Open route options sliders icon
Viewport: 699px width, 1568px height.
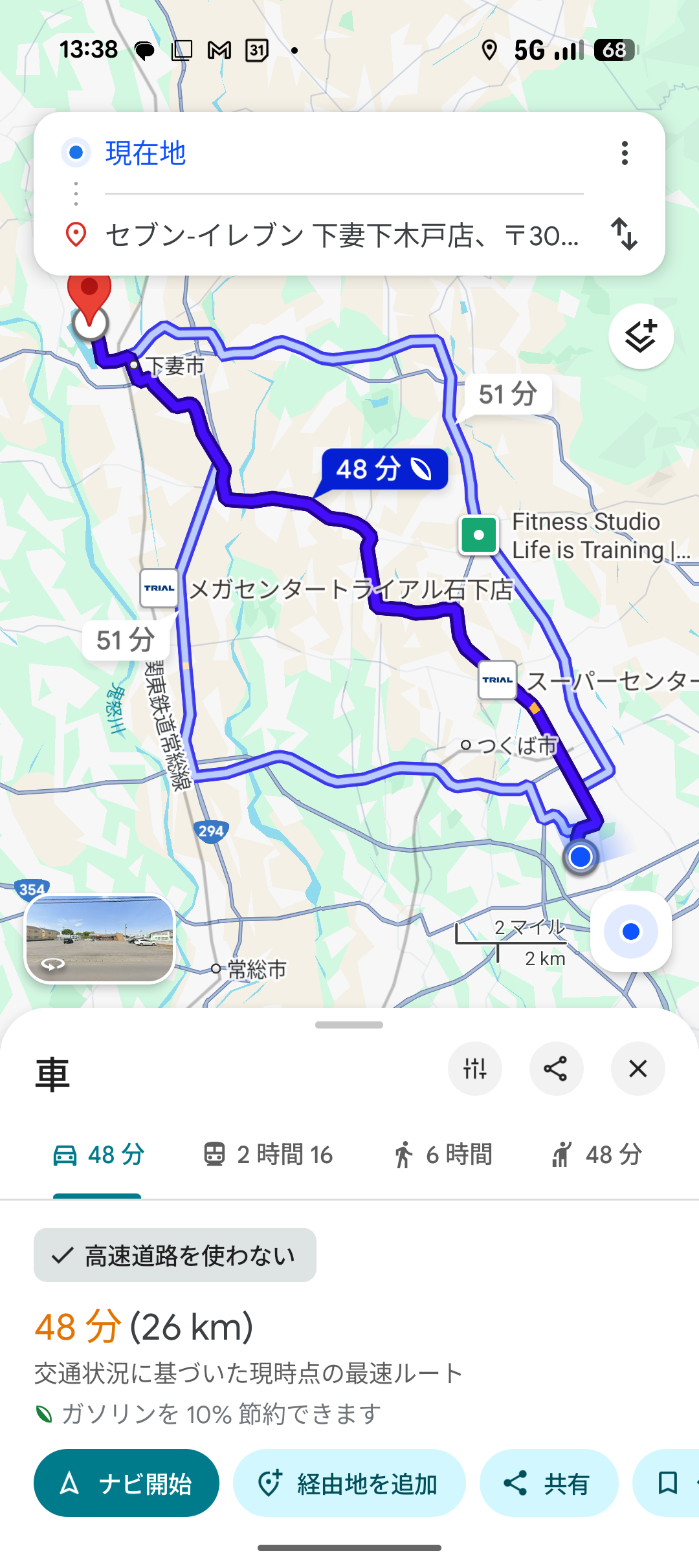pyautogui.click(x=475, y=1069)
